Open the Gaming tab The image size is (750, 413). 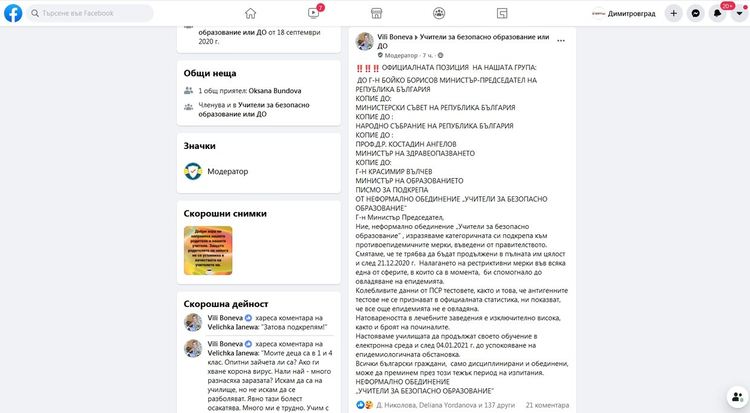502,13
